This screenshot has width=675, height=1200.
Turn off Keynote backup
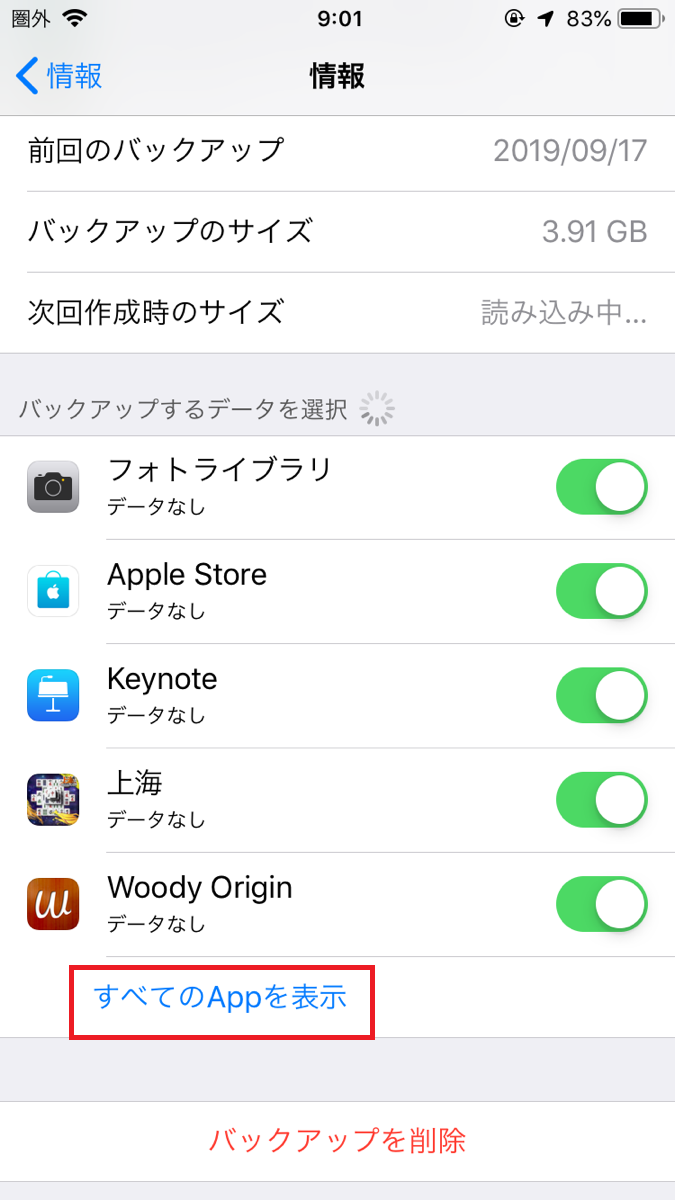click(x=602, y=695)
